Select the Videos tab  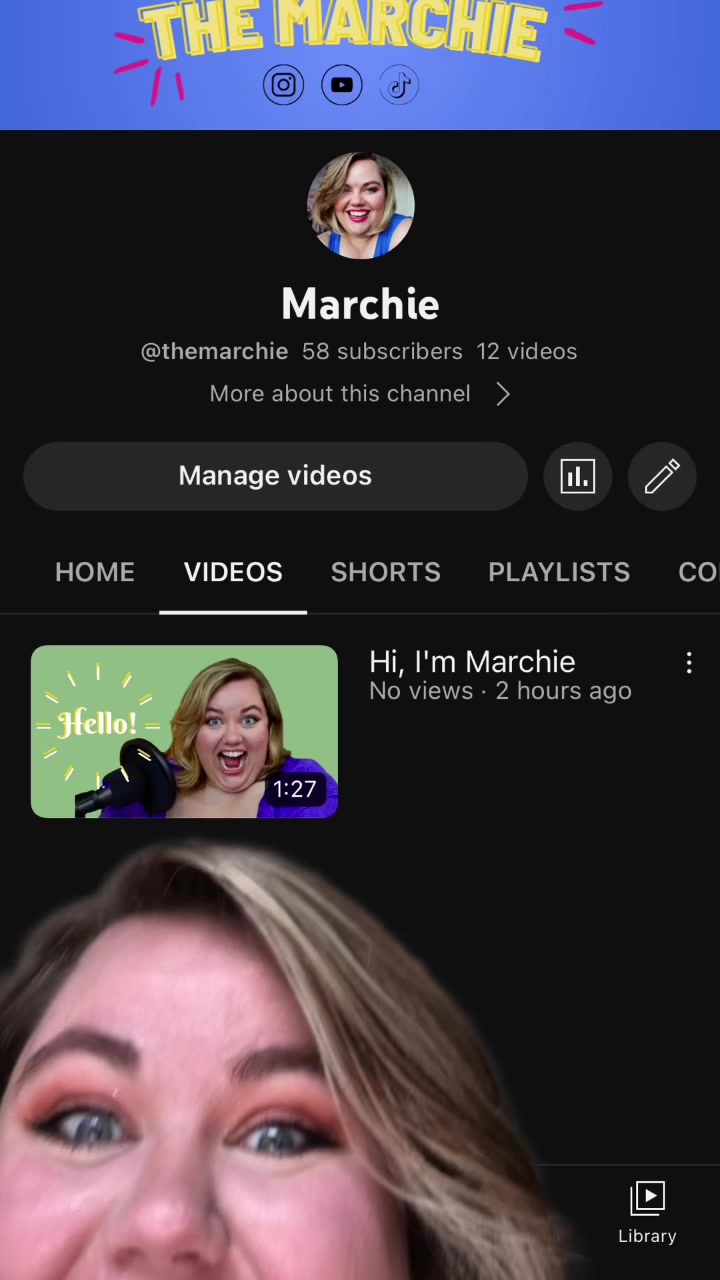[x=233, y=572]
